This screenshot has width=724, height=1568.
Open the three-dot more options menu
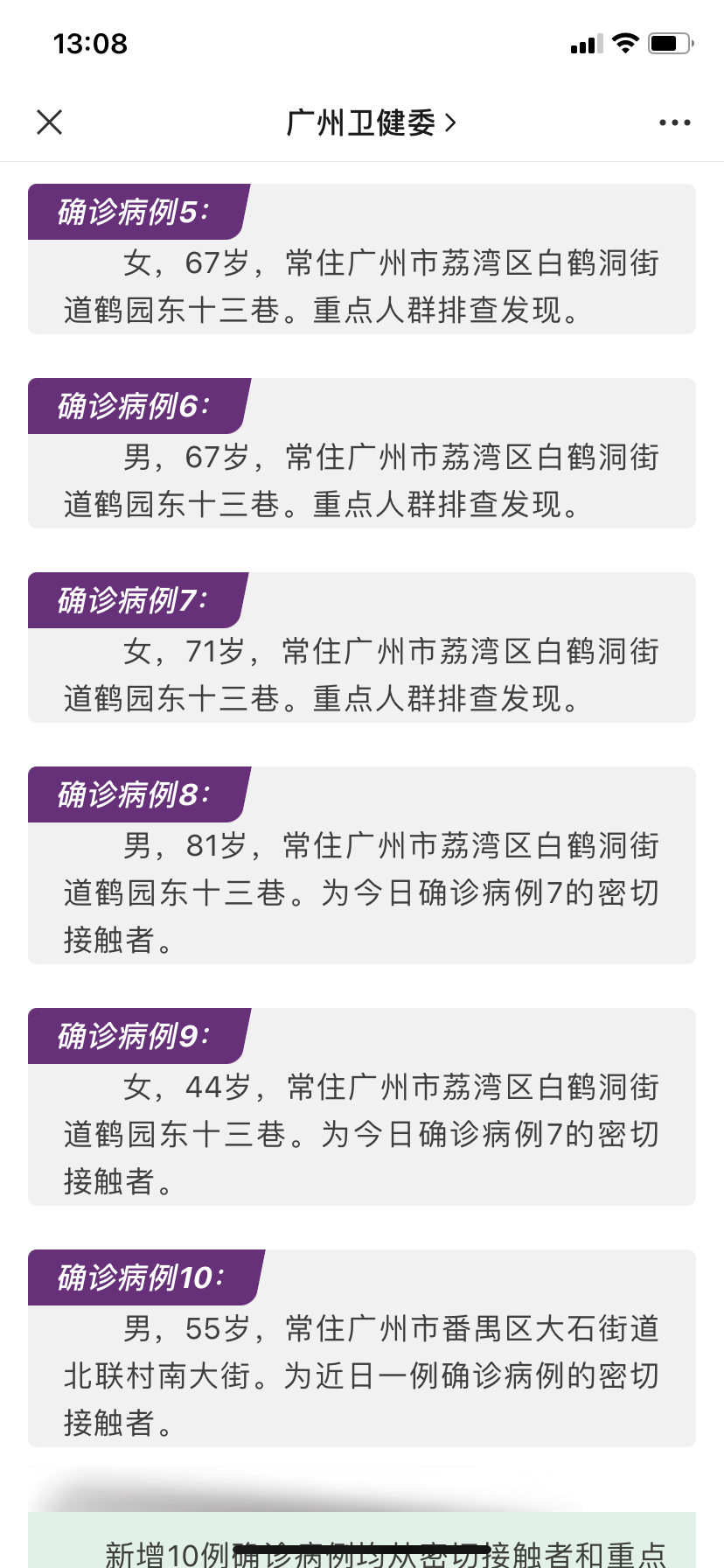[675, 122]
